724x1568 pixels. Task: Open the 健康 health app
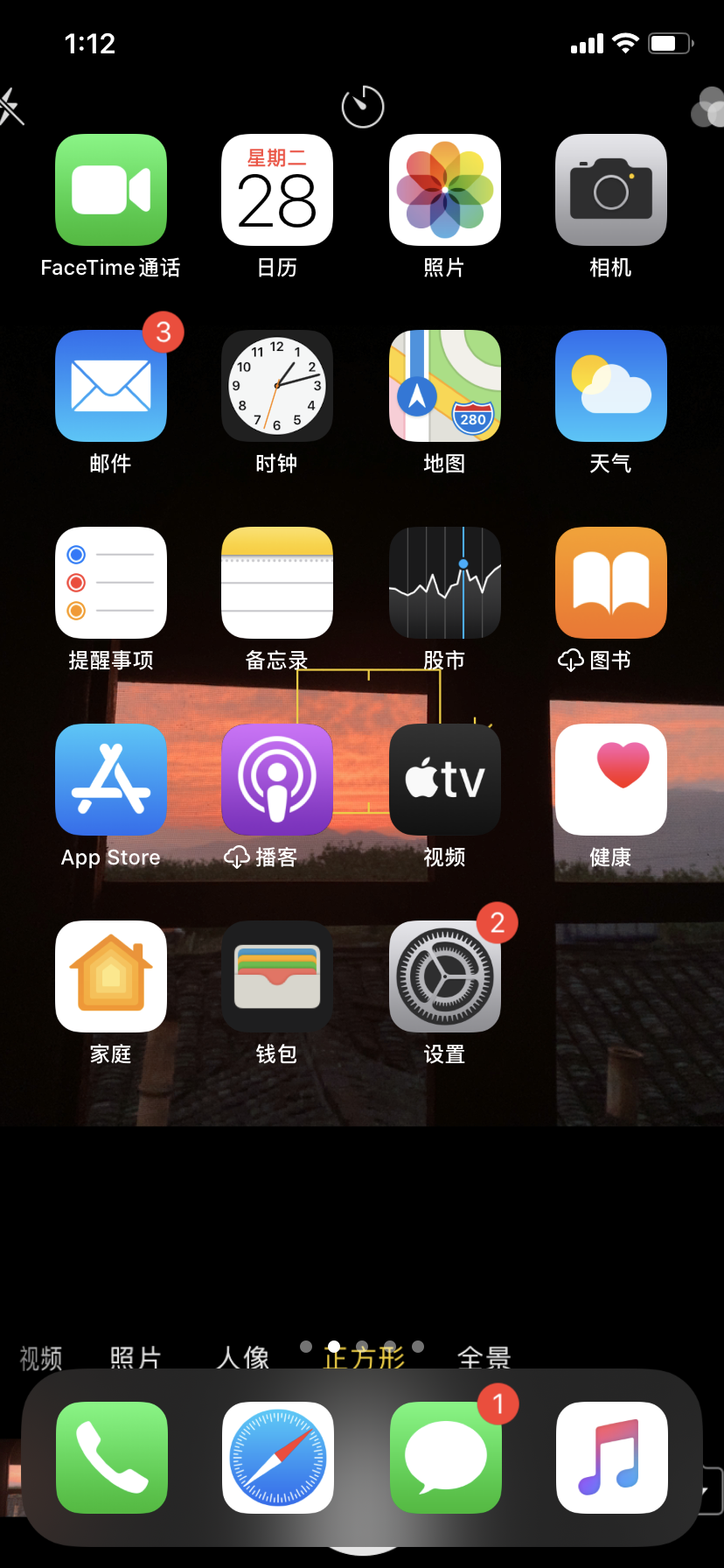point(611,780)
